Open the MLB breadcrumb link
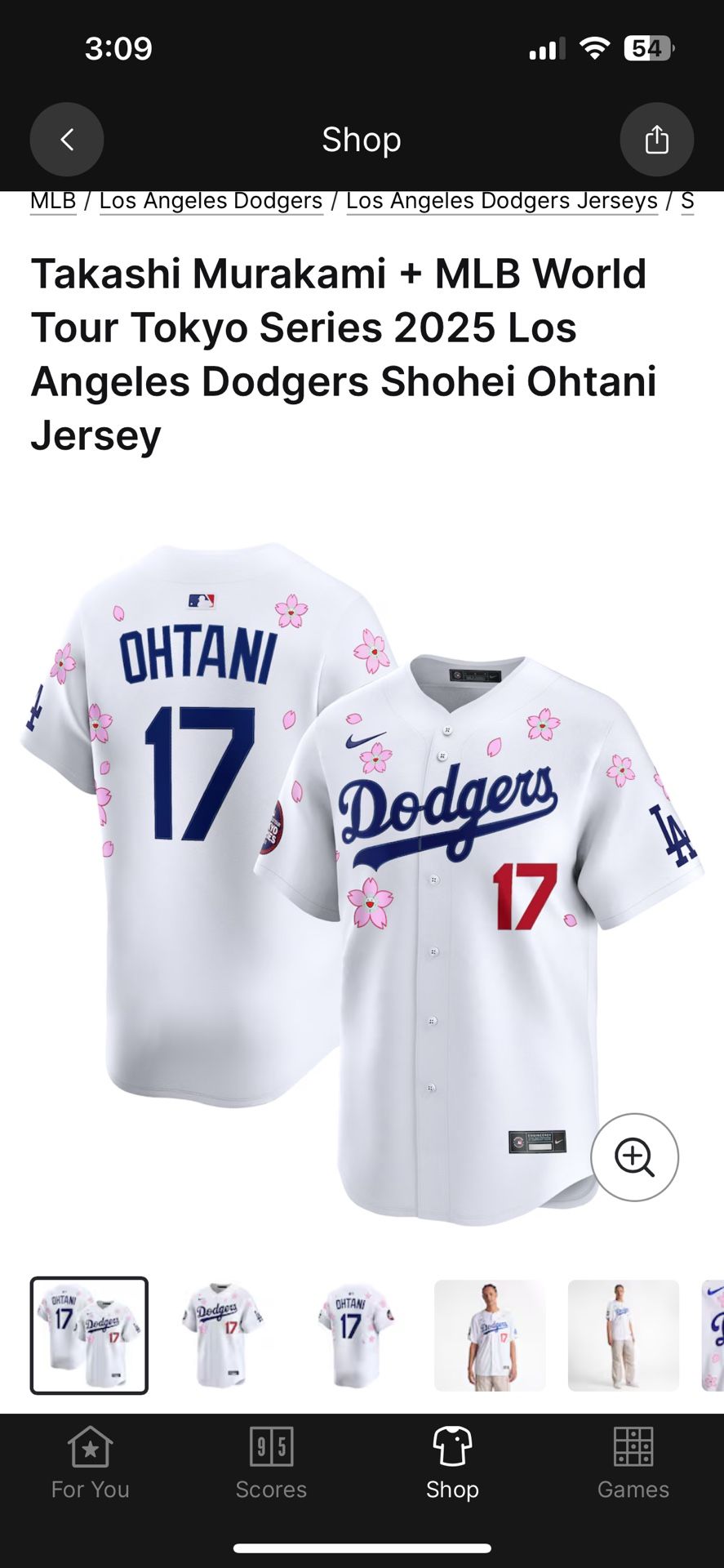This screenshot has width=724, height=1568. (52, 200)
